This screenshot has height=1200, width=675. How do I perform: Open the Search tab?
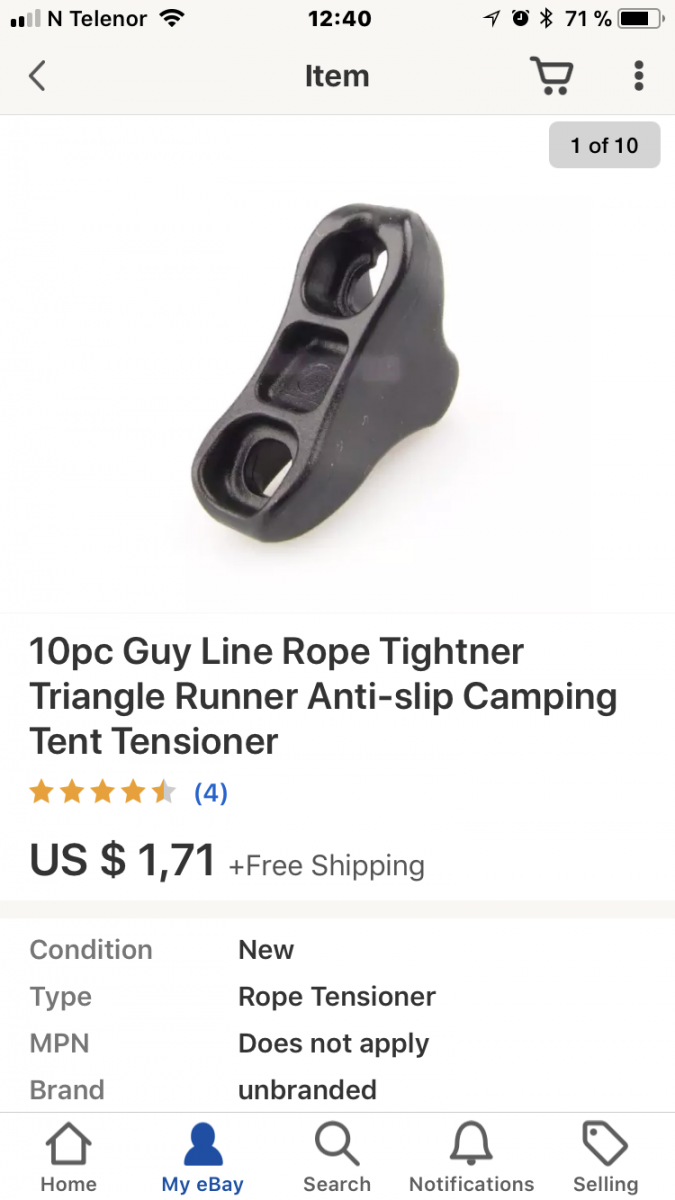coord(337,1158)
